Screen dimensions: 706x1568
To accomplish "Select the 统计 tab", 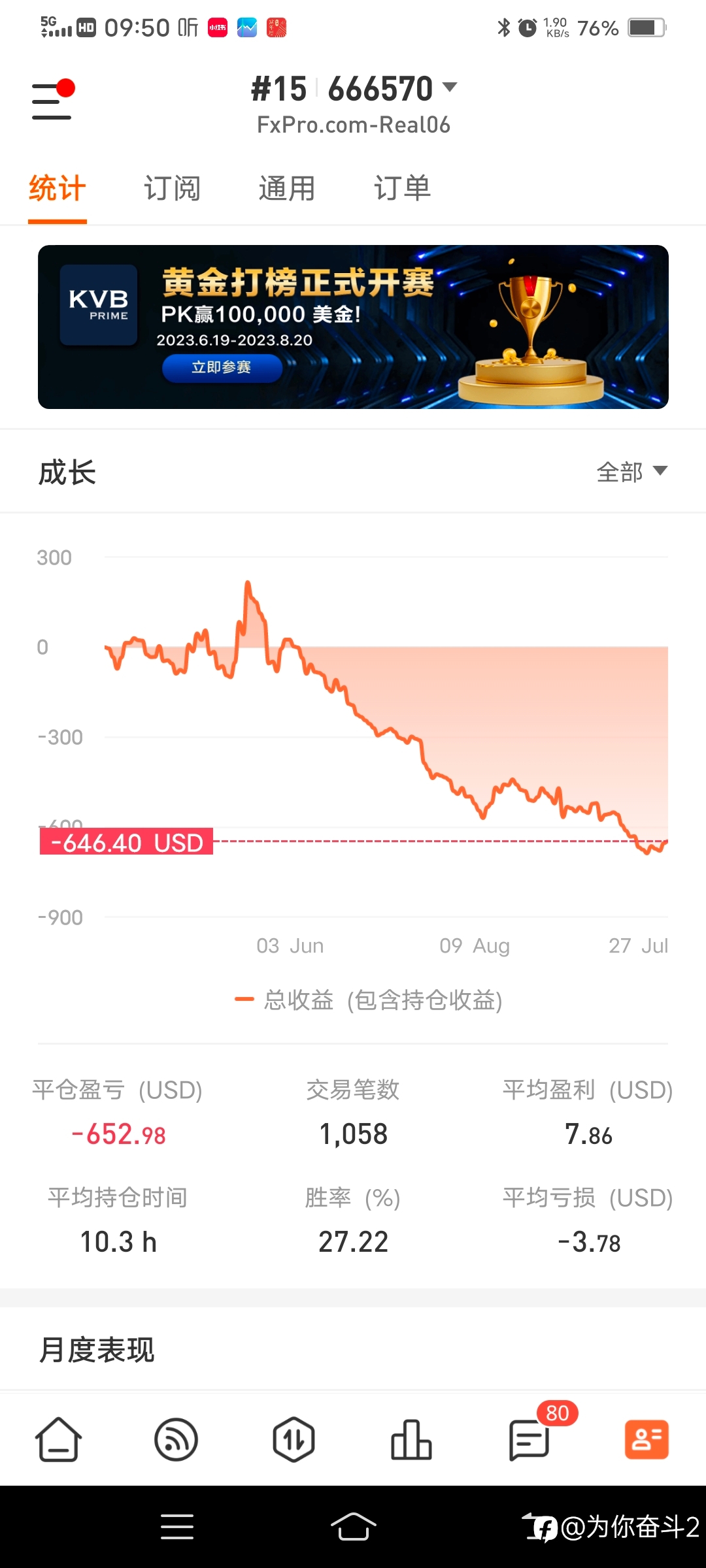I will pyautogui.click(x=58, y=189).
